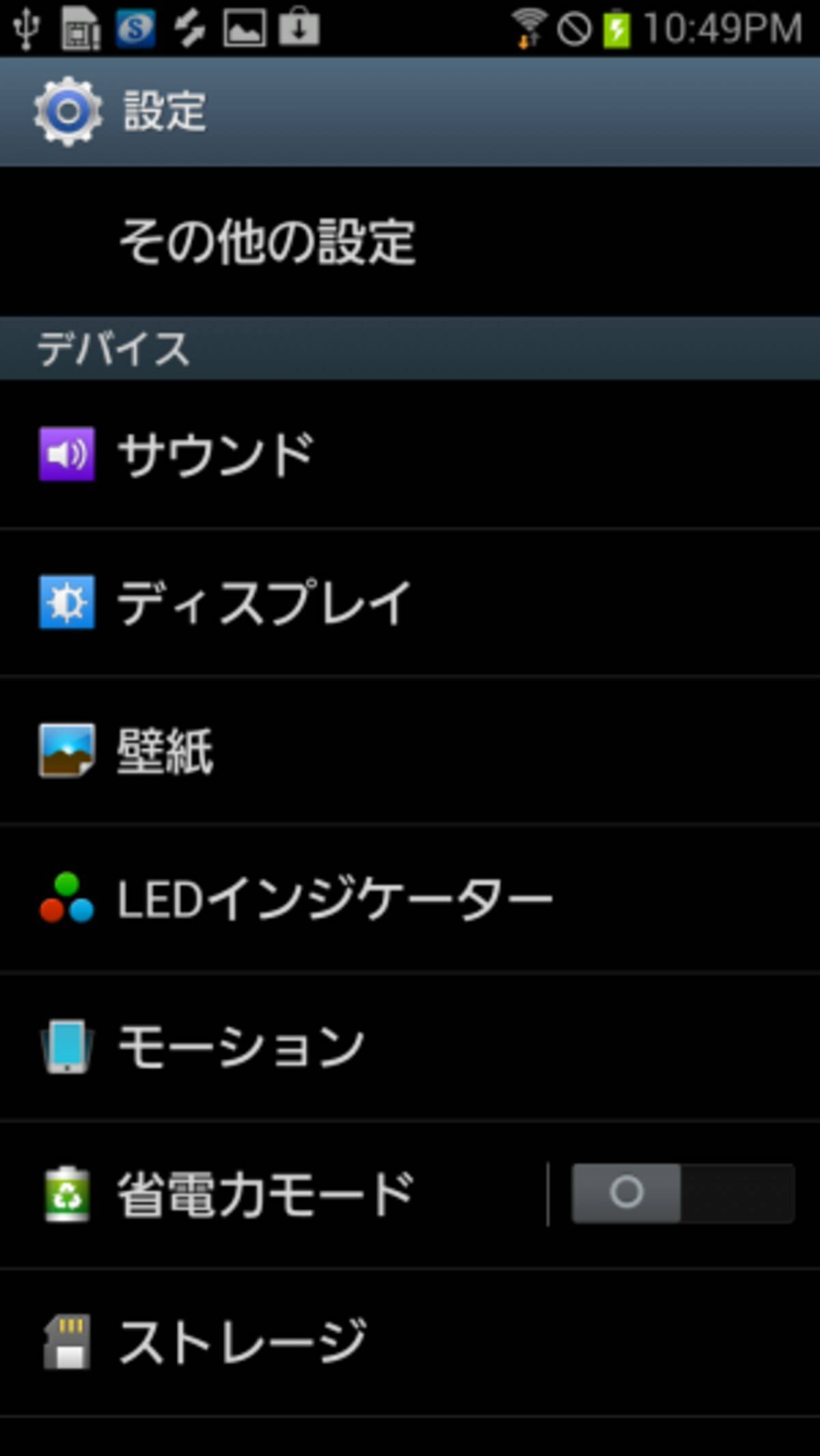Viewport: 820px width, 1456px height.
Task: Open 省電力モード power saving options
Action: pyautogui.click(x=265, y=1194)
